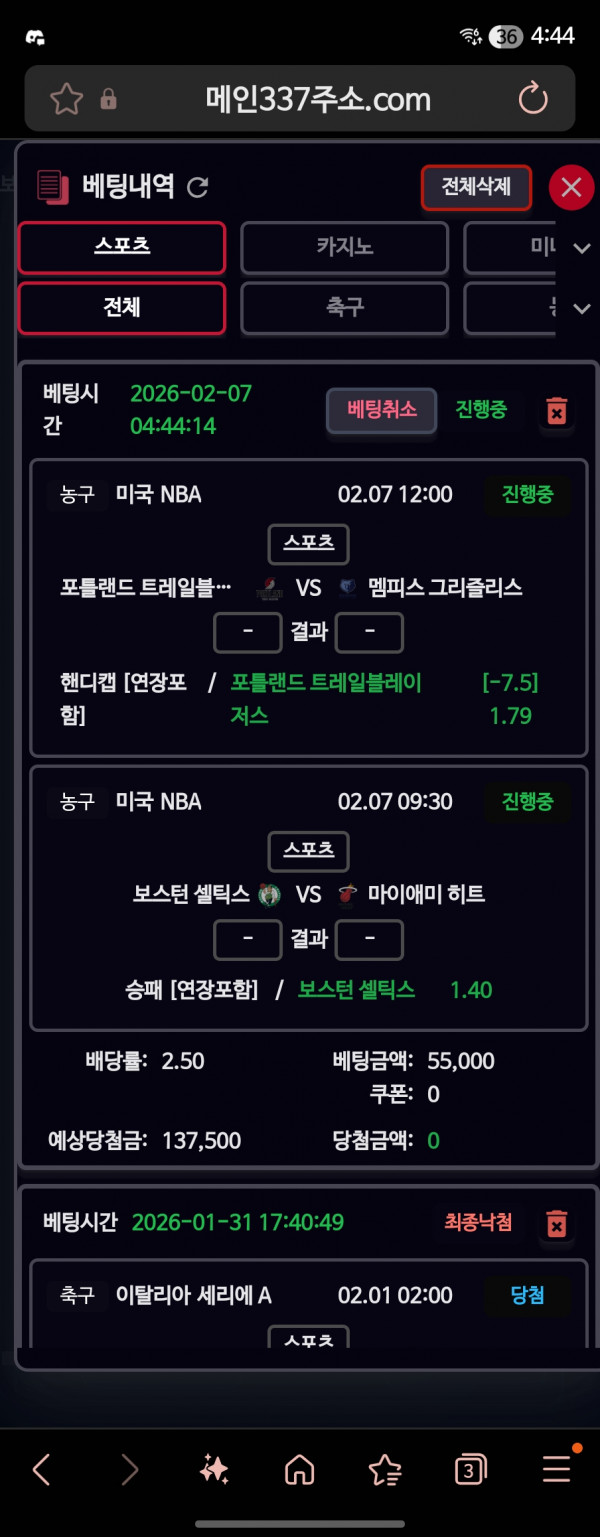Switch to the 카지노 tab

coord(344,247)
